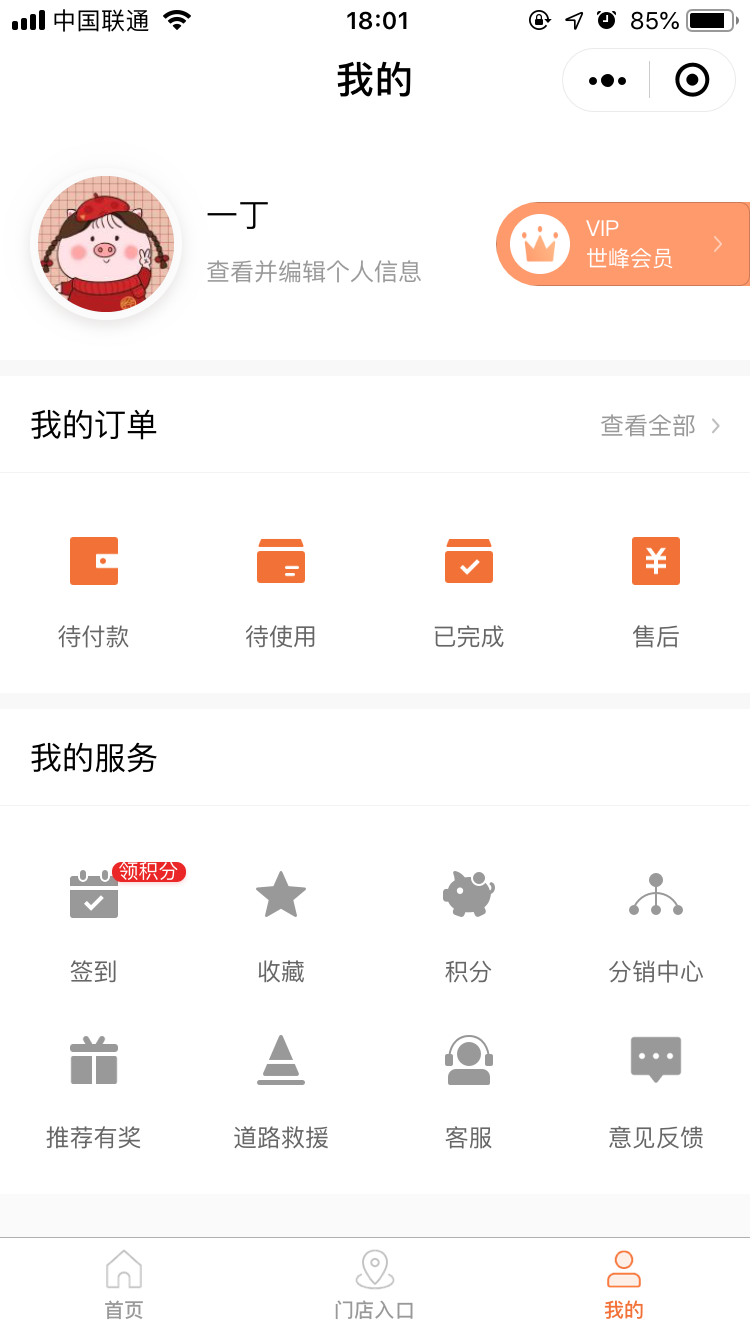
Task: Open the VIP 世峰会员 membership banner
Action: click(624, 244)
